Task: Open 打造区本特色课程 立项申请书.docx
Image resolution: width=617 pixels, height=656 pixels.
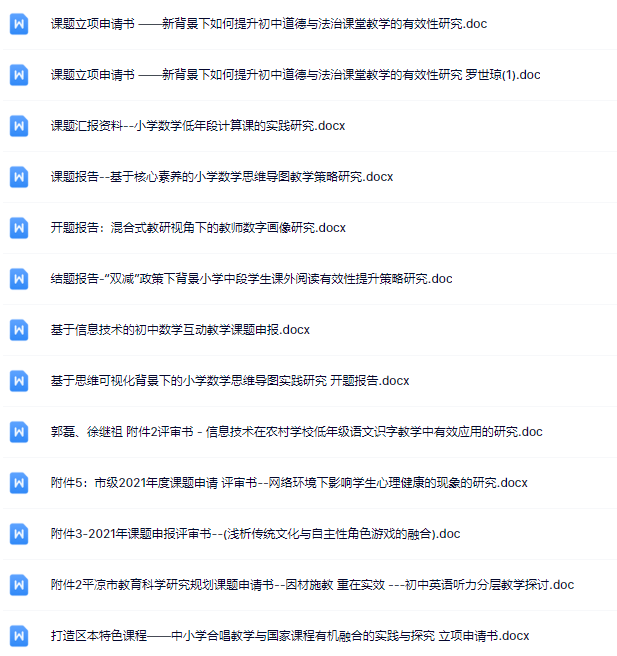Action: point(289,636)
